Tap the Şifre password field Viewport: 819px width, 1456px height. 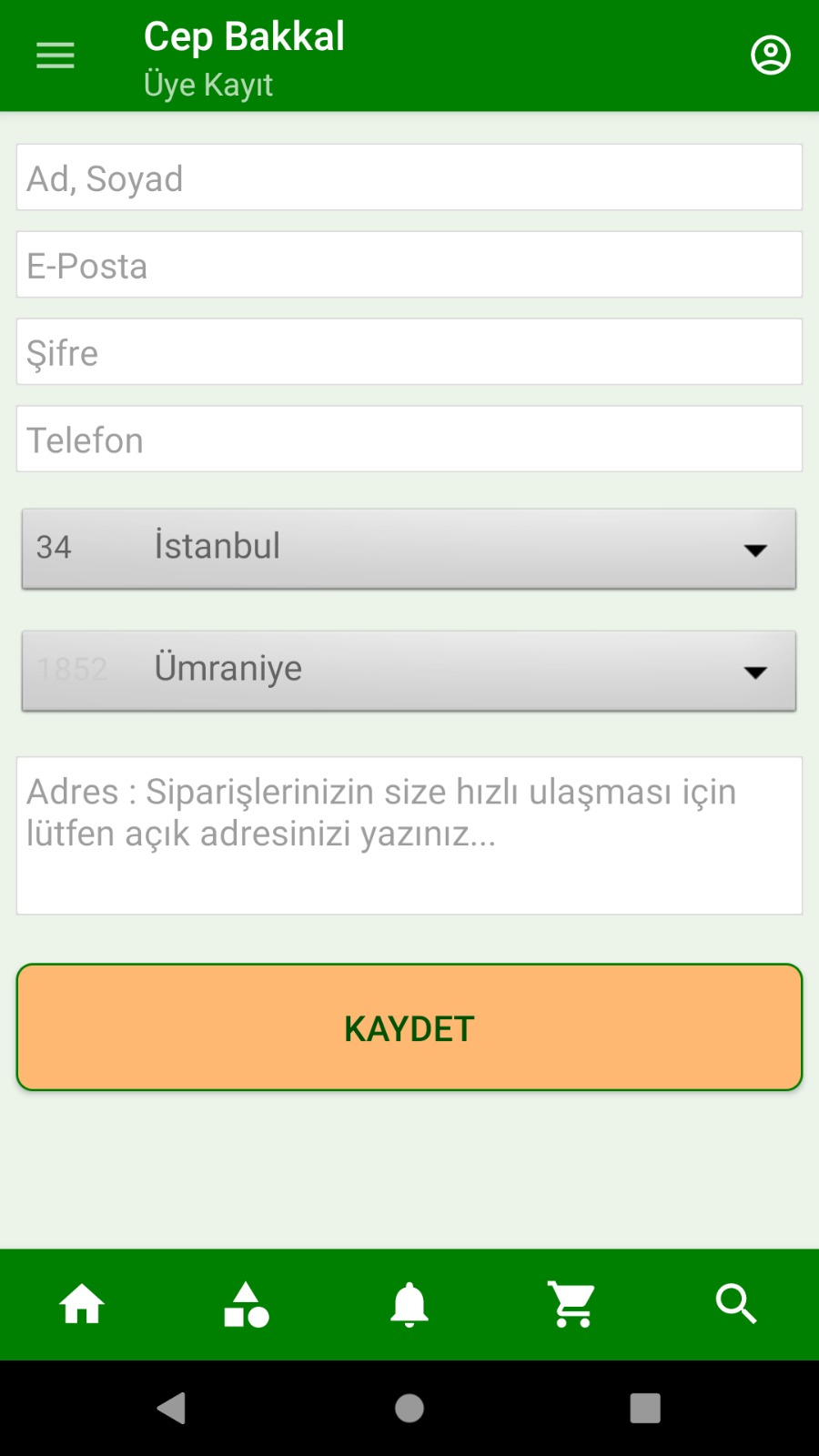pos(409,352)
